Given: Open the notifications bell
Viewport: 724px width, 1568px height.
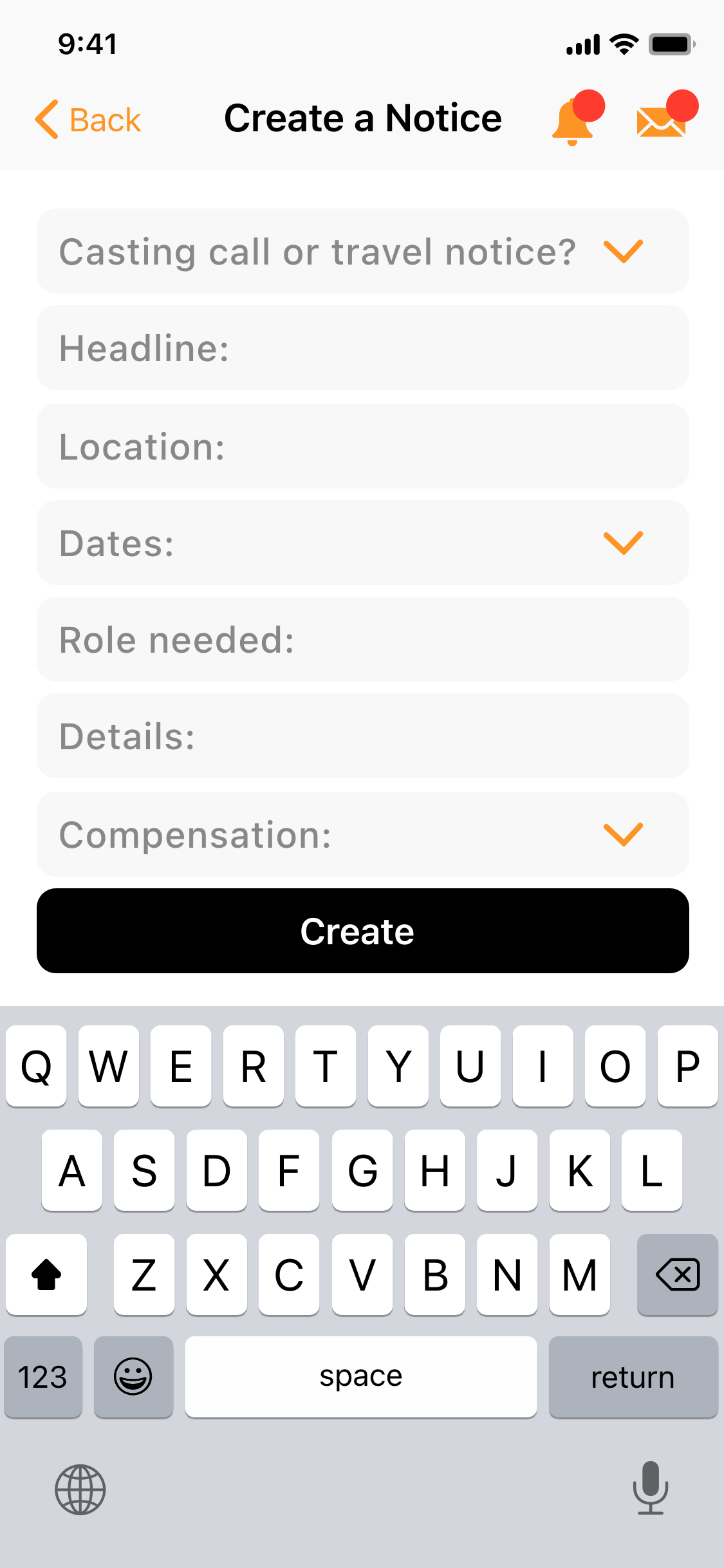Looking at the screenshot, I should pos(577,118).
